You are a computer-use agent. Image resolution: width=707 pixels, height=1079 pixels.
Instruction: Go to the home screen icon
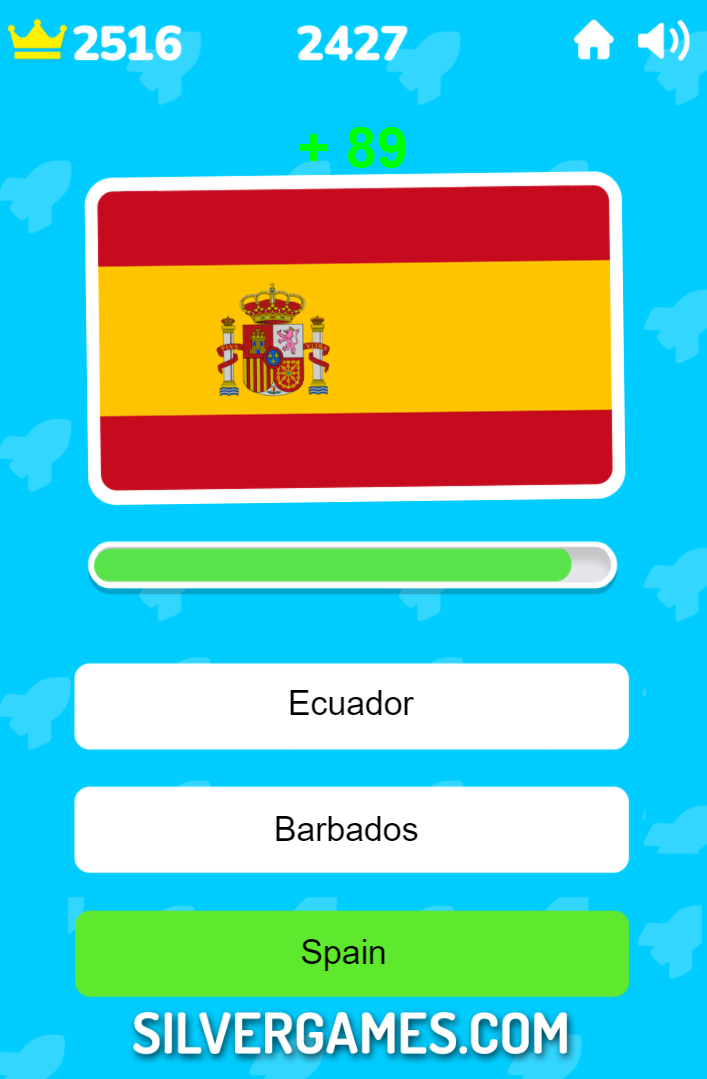pyautogui.click(x=593, y=42)
